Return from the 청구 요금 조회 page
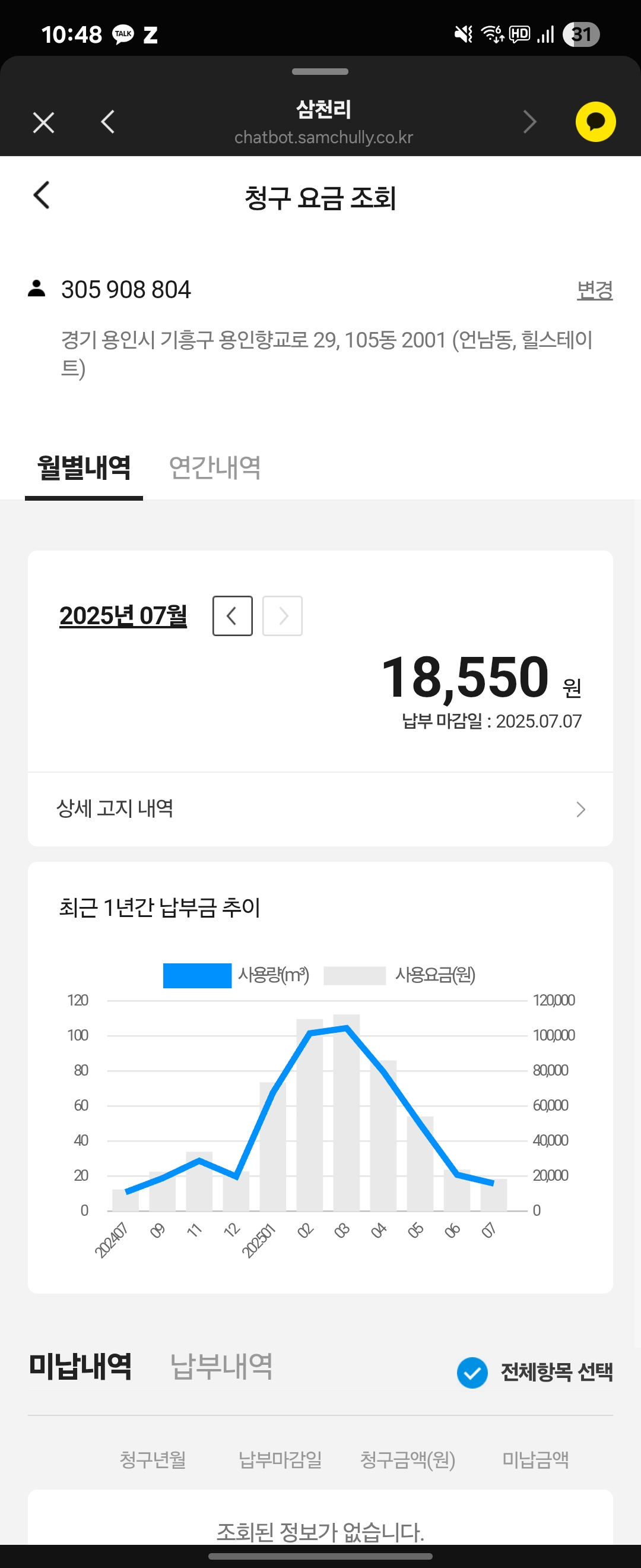Image resolution: width=641 pixels, height=1568 pixels. [42, 195]
